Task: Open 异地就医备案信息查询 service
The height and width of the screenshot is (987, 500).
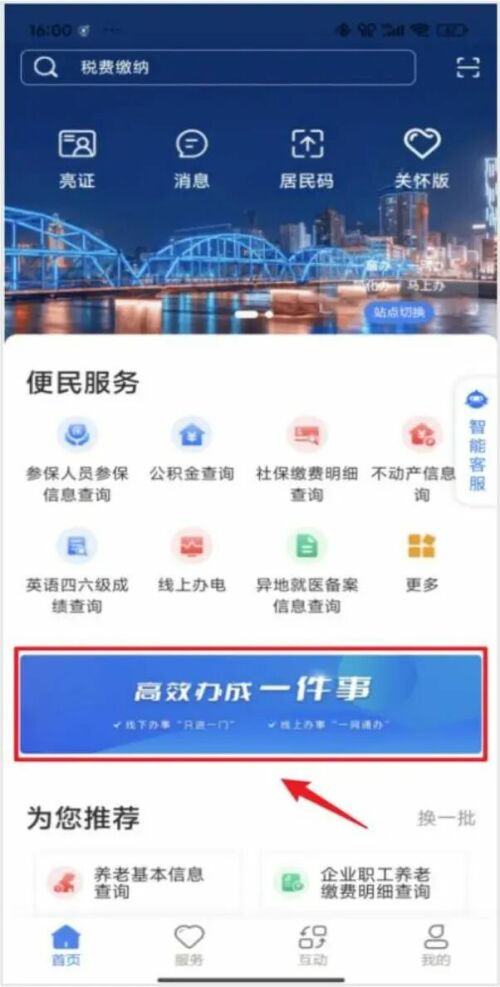Action: pos(307,572)
